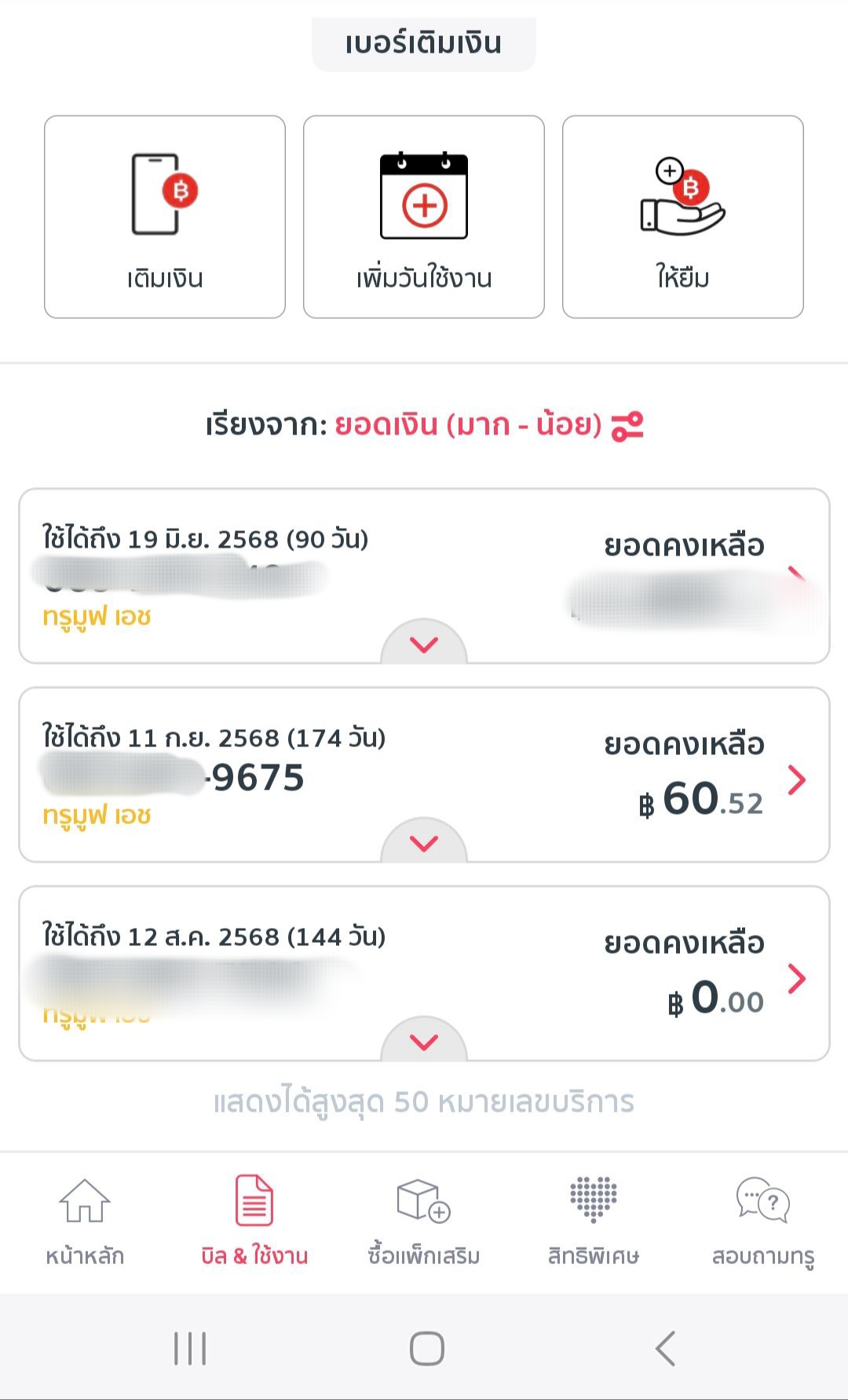Expand the card for number ending 9675
Screen dimensions: 848x1400
coord(424,842)
